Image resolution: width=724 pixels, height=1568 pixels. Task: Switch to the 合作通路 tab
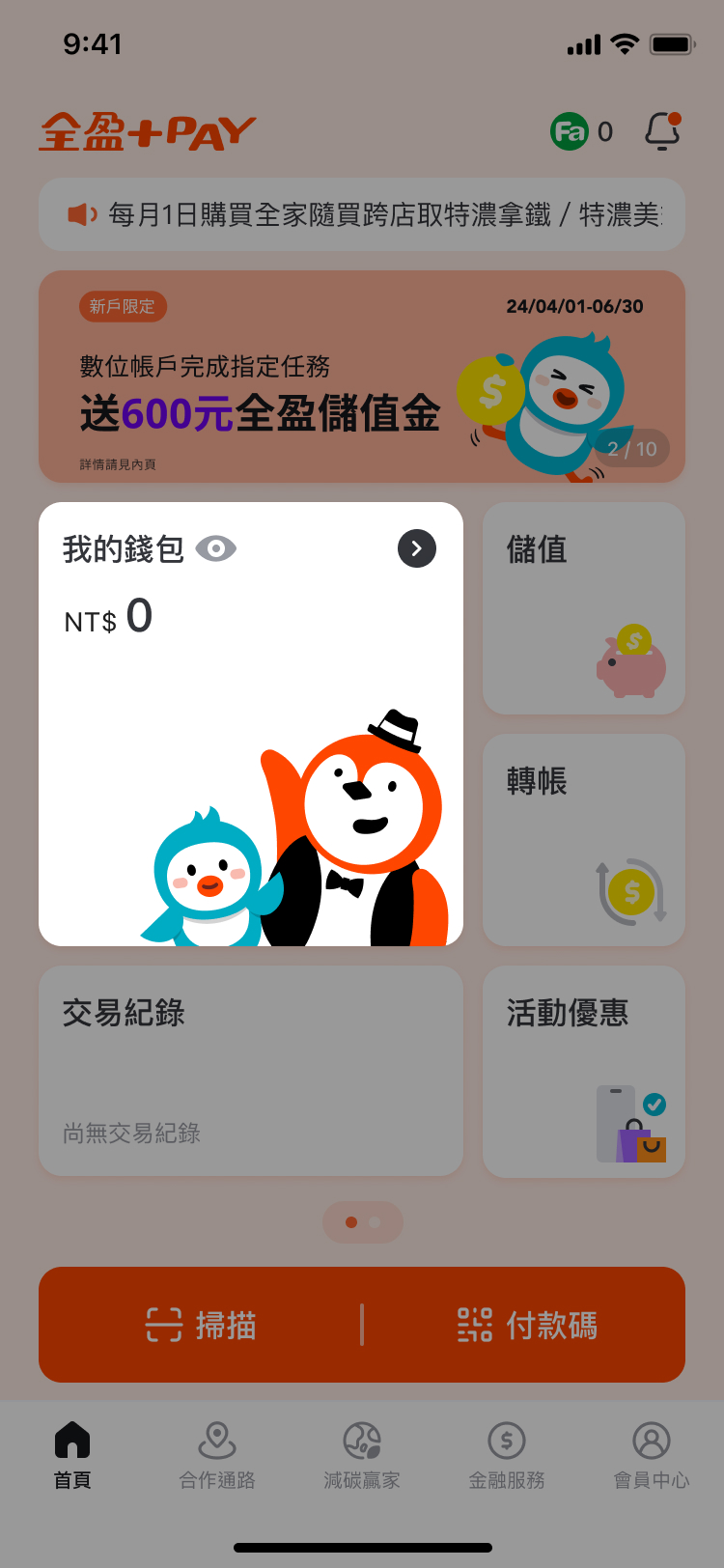[217, 1455]
